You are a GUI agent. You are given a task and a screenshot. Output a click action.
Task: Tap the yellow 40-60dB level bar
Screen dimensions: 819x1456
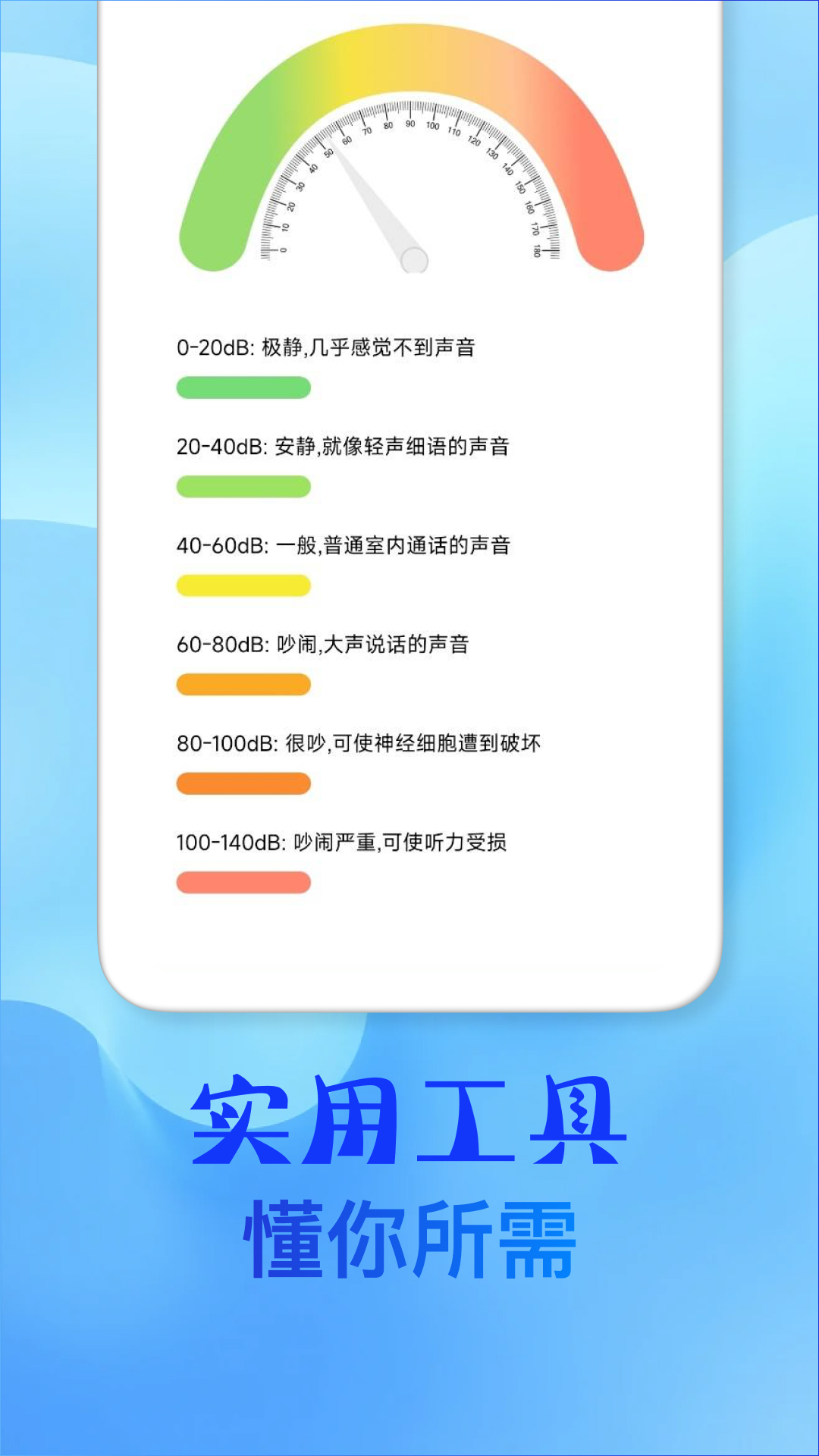click(x=243, y=585)
